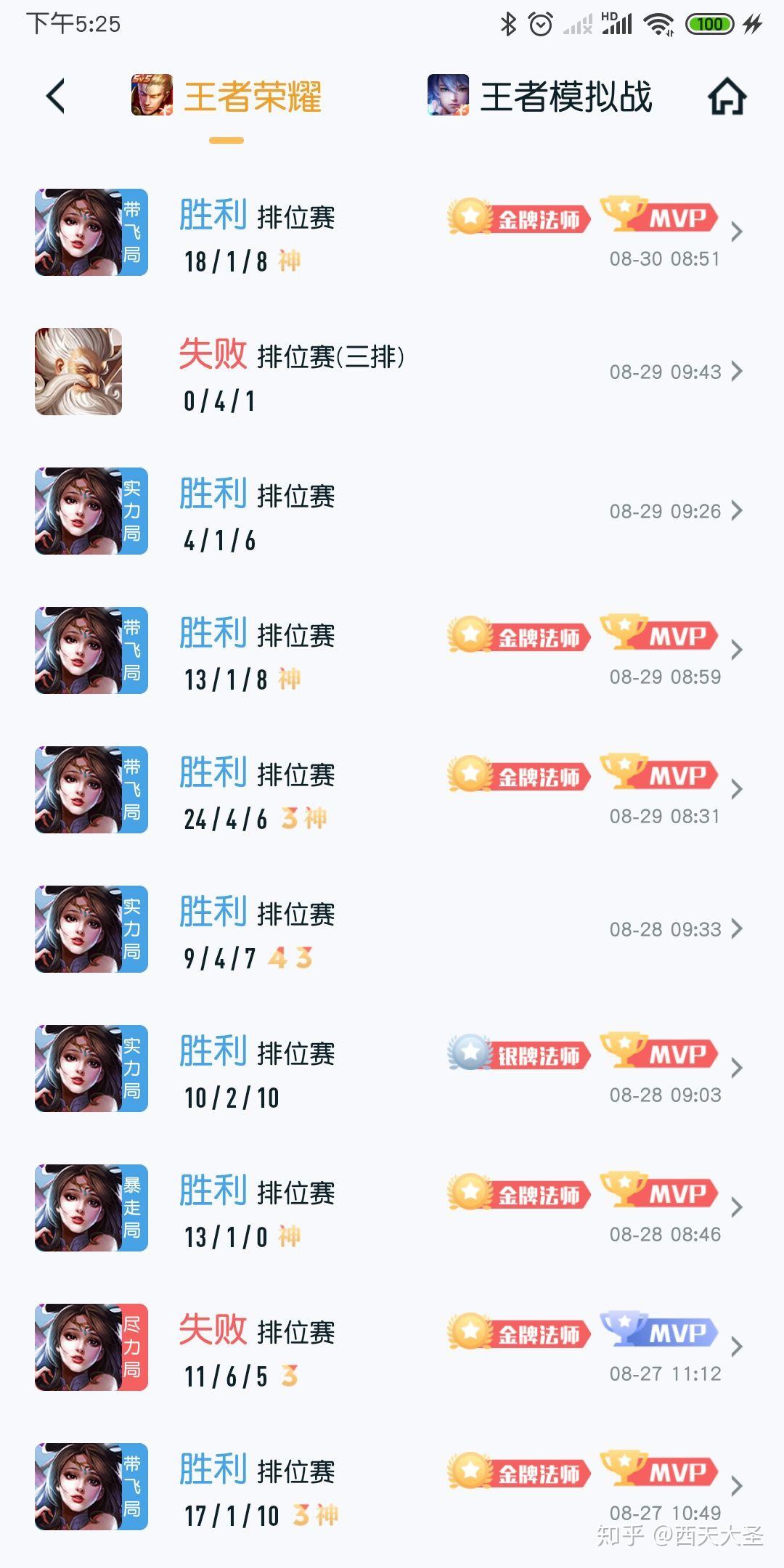Image resolution: width=784 pixels, height=1568 pixels.
Task: Open the 08-30 08:51 winning ranked match
Action: [x=391, y=233]
